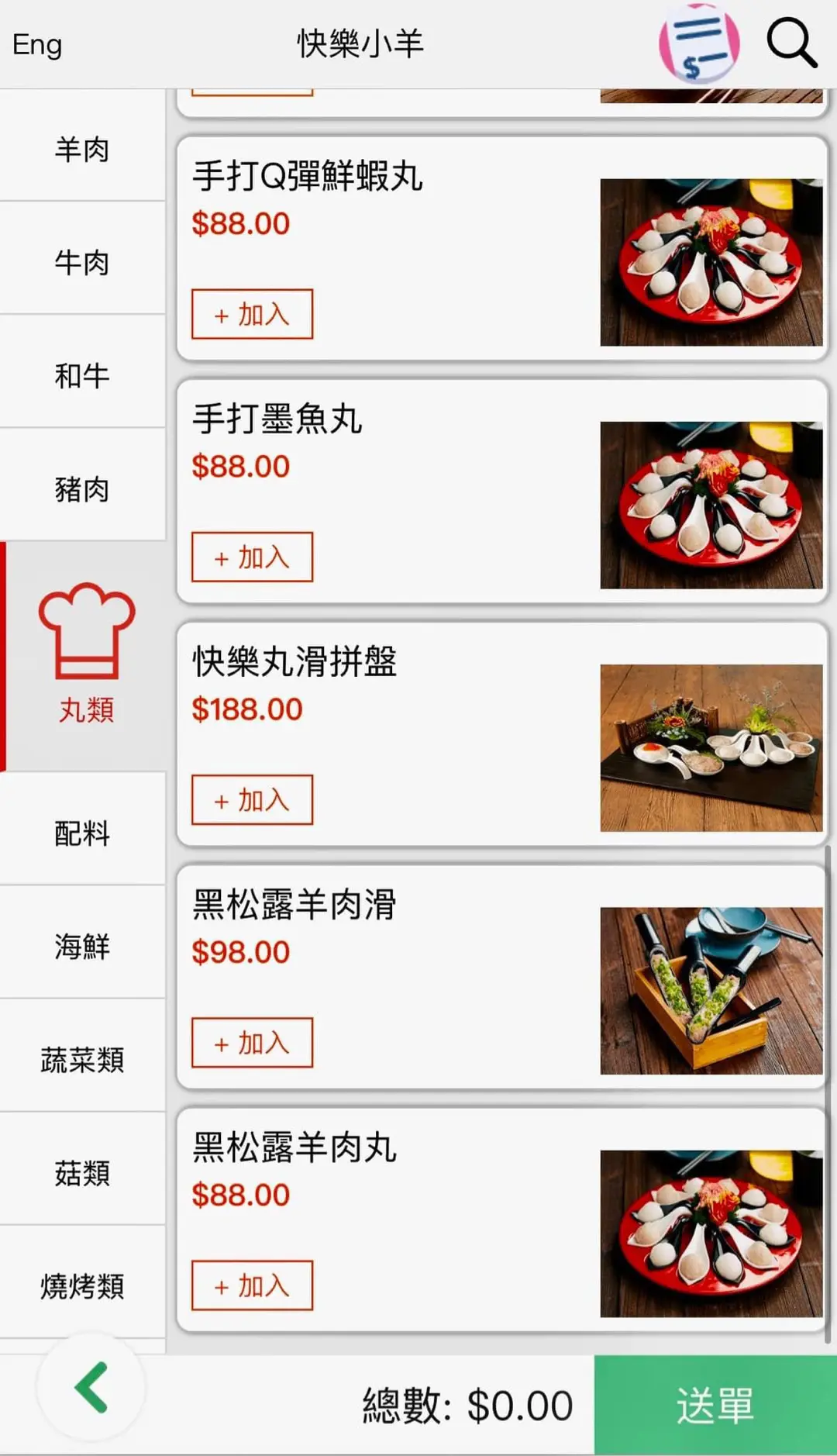View the 快樂丸滑拼盤 dish photo
Screen dimensions: 837x1456
pyautogui.click(x=711, y=747)
